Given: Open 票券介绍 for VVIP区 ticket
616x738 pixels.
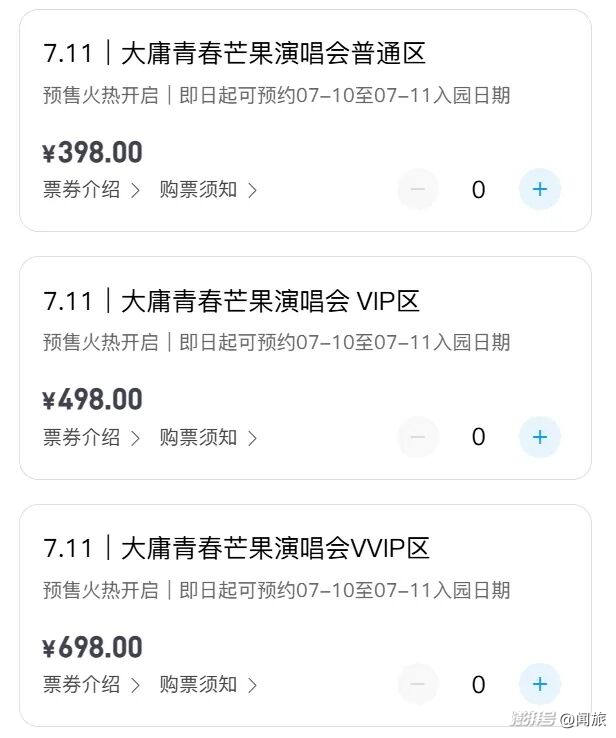Looking at the screenshot, I should (92, 684).
